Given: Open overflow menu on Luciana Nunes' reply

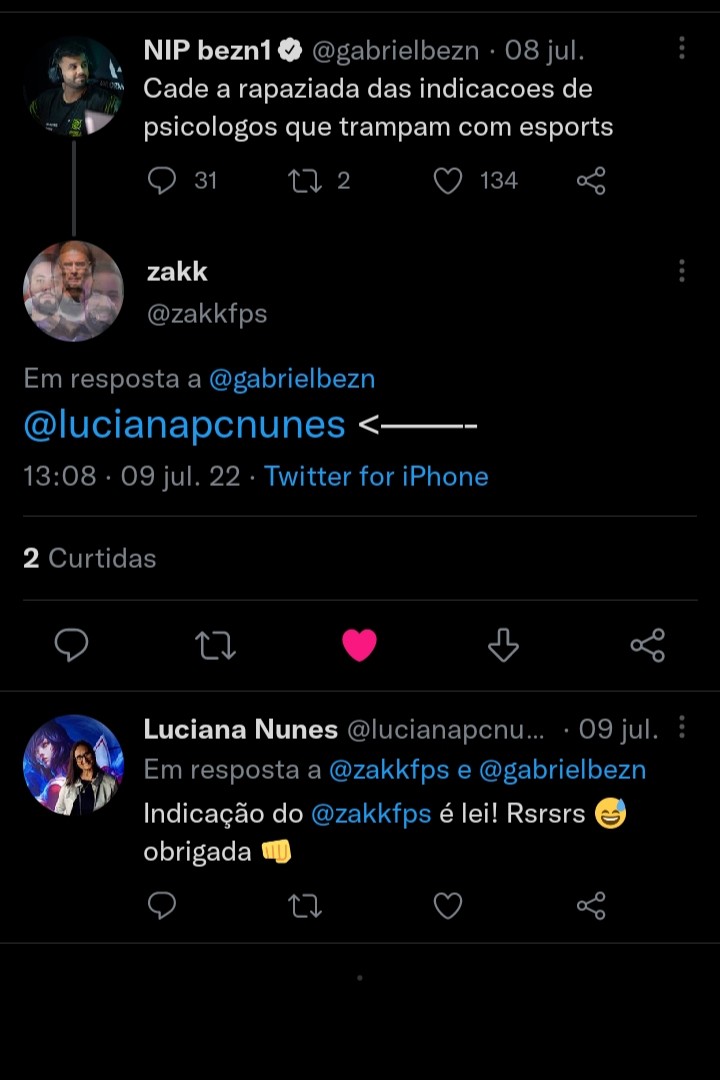Looking at the screenshot, I should (681, 727).
